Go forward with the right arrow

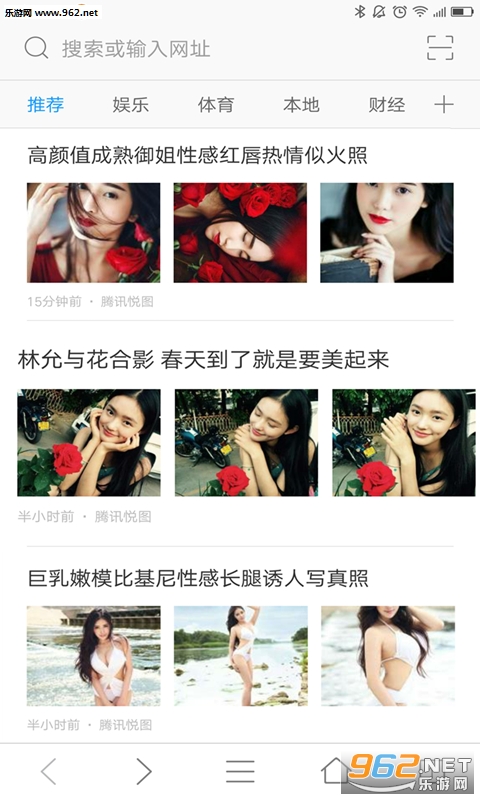pyautogui.click(x=144, y=771)
